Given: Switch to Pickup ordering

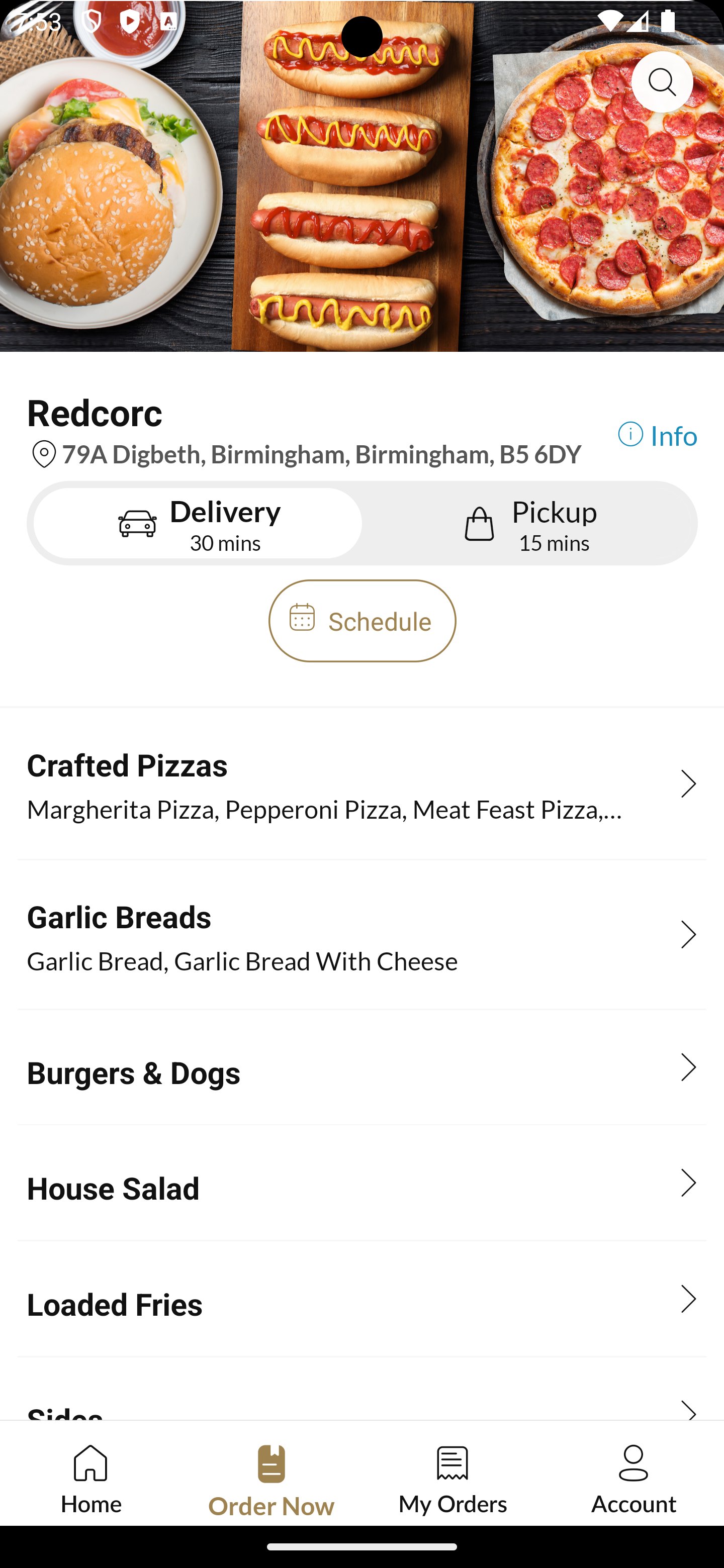Looking at the screenshot, I should click(x=528, y=524).
